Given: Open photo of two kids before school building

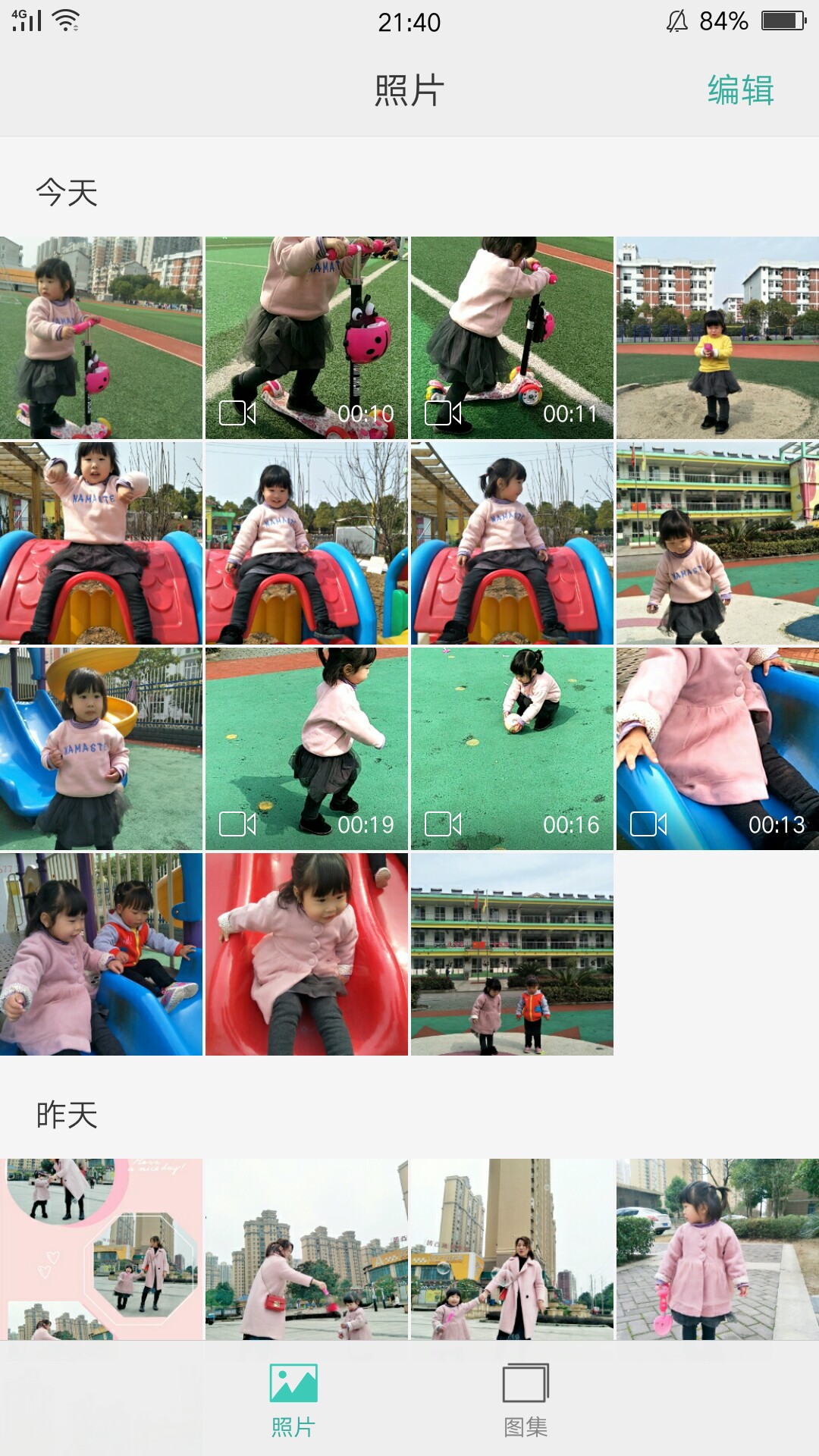Looking at the screenshot, I should pyautogui.click(x=512, y=954).
